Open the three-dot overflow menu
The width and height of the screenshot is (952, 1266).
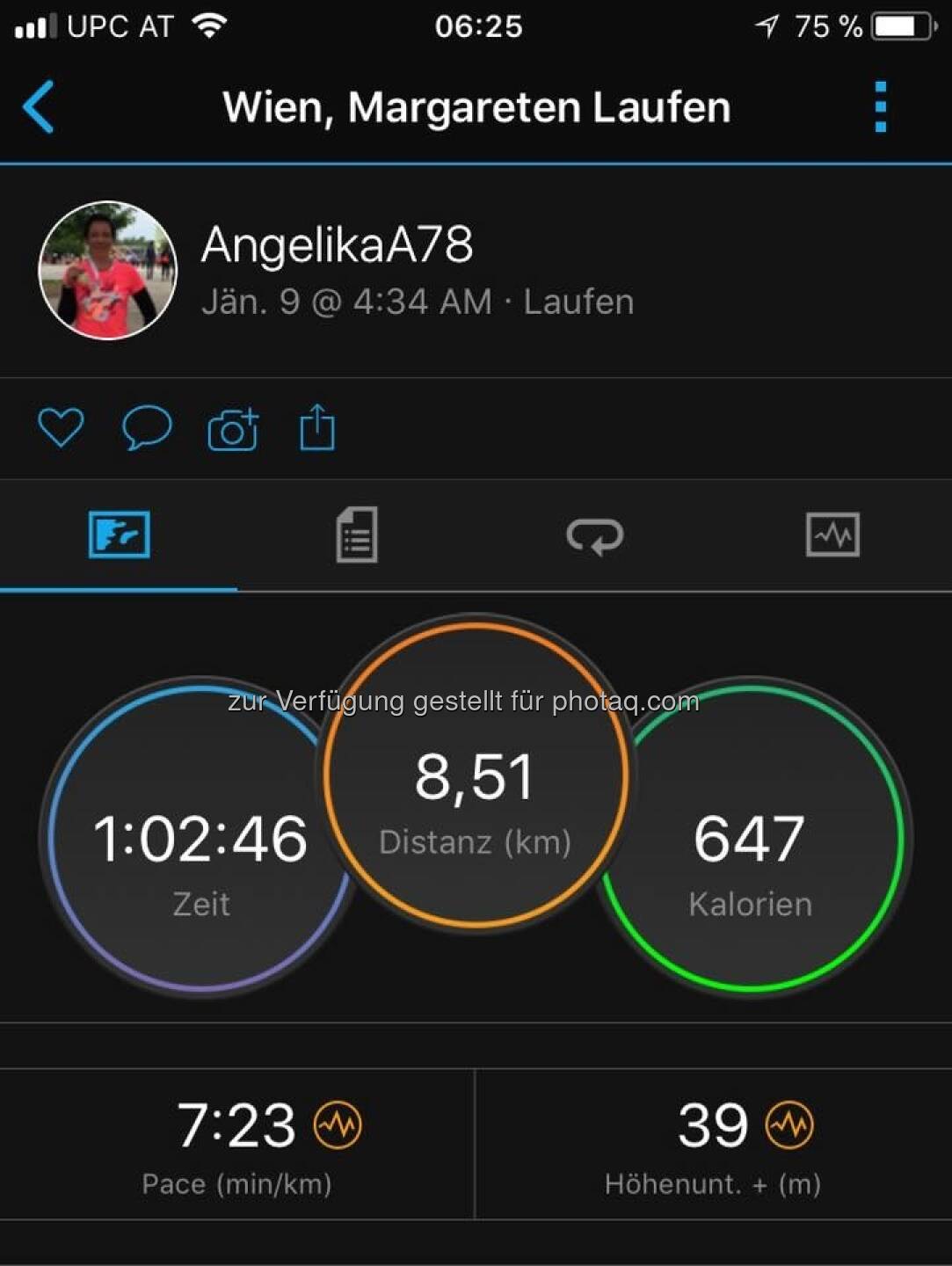[881, 107]
